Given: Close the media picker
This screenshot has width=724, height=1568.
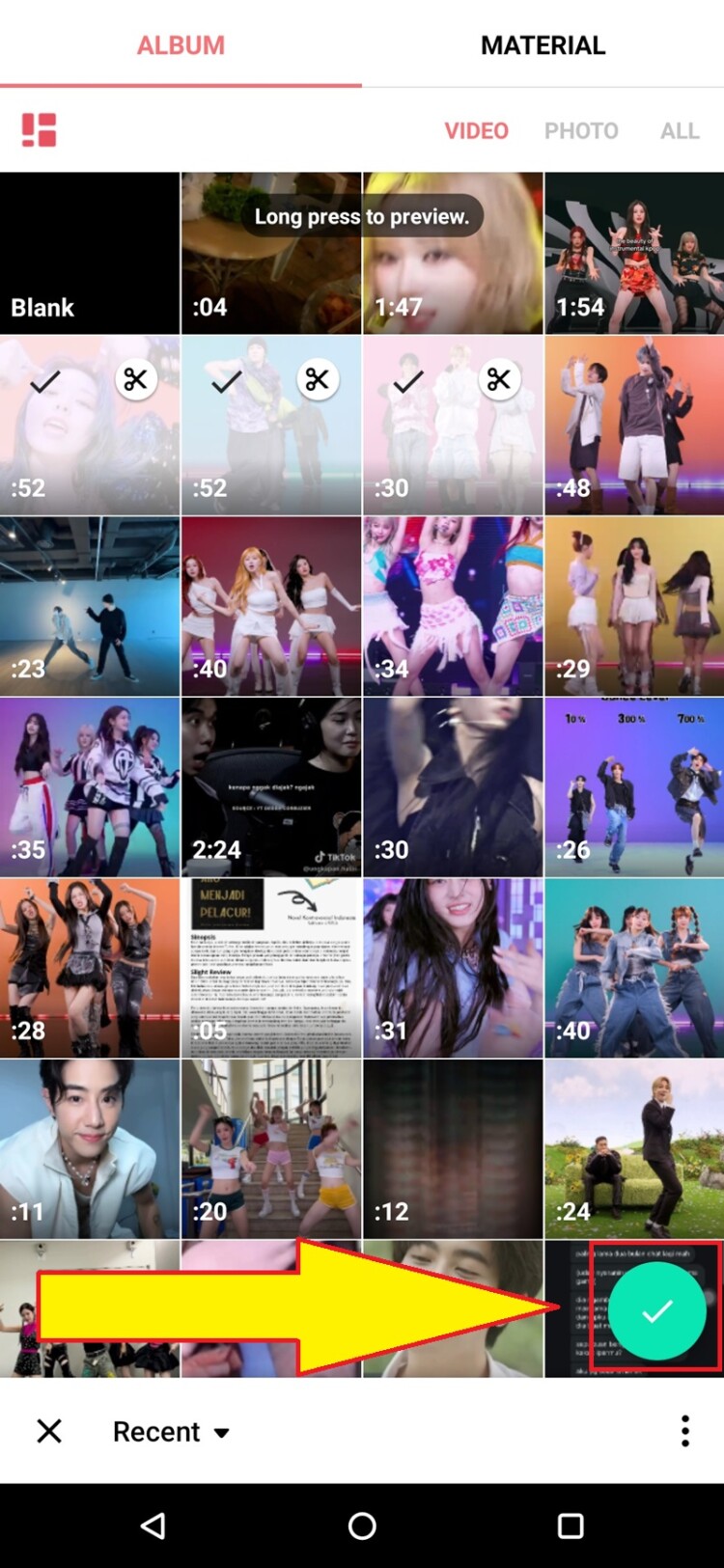Looking at the screenshot, I should coord(49,1430).
